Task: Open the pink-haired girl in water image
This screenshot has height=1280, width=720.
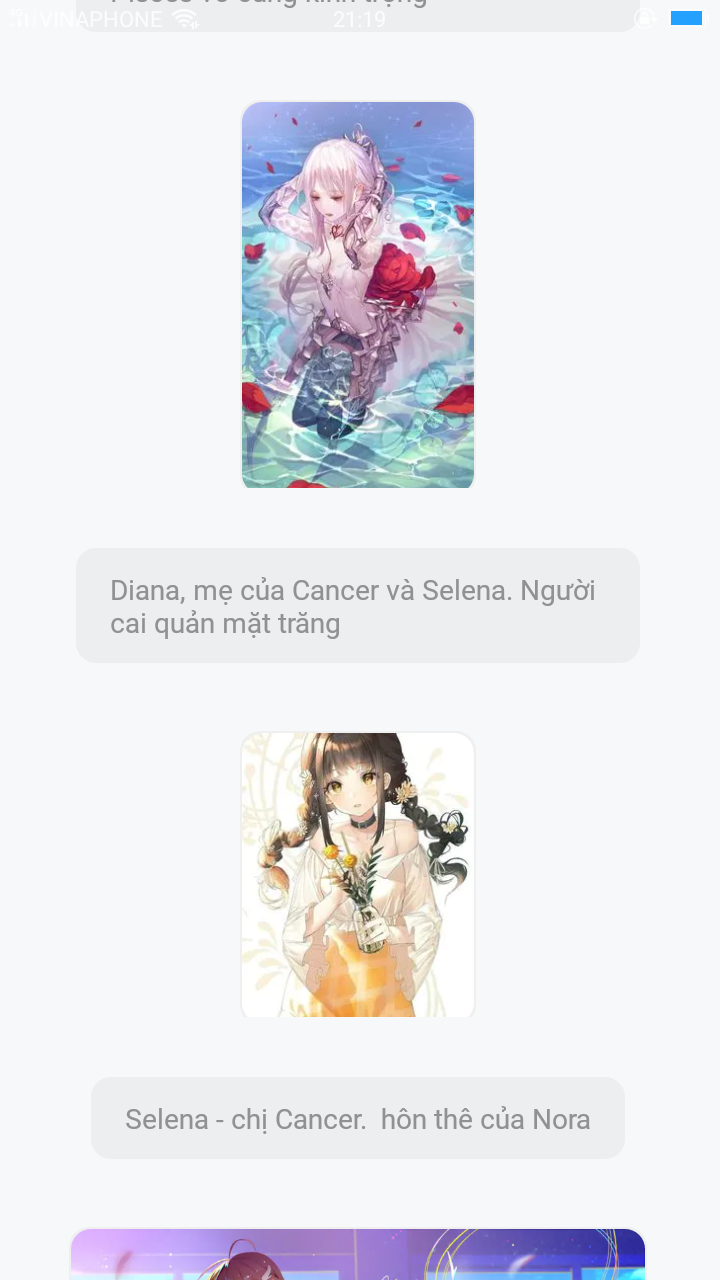Action: 358,295
